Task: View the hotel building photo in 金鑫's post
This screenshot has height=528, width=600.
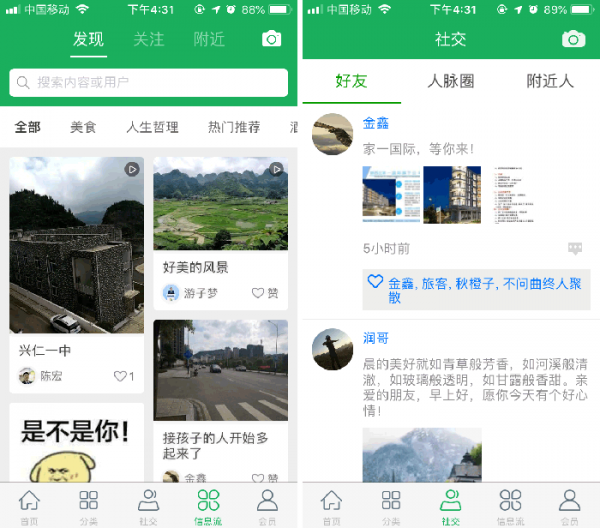Action: tap(452, 195)
